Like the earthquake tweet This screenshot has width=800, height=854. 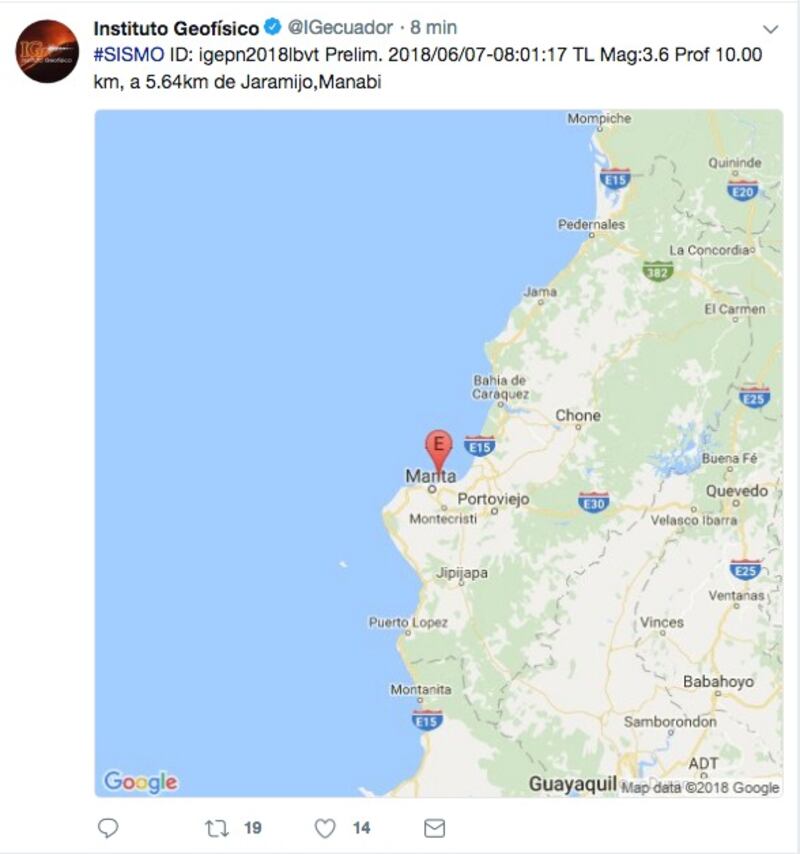[325, 828]
